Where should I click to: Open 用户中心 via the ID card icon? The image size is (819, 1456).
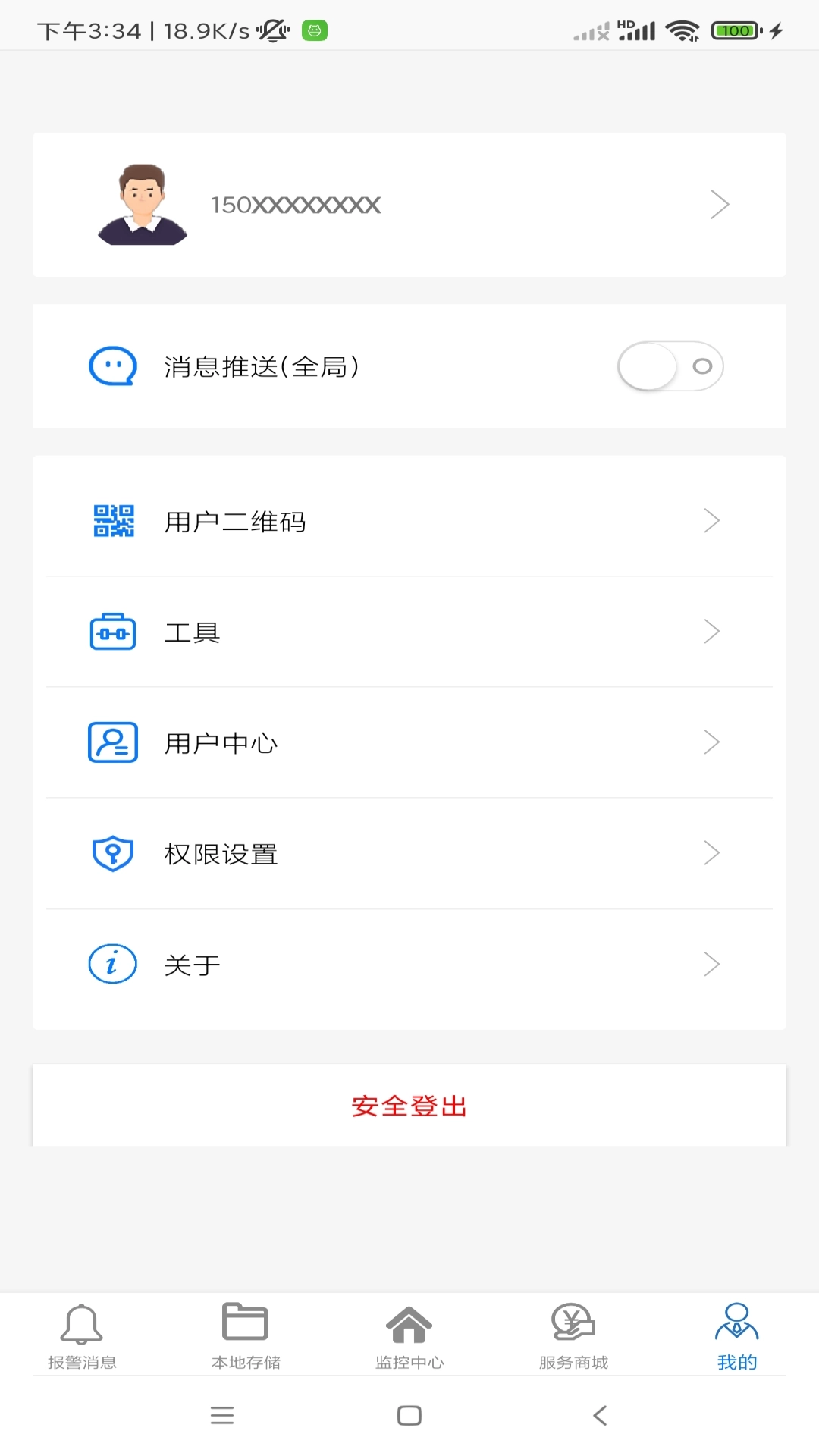click(112, 742)
